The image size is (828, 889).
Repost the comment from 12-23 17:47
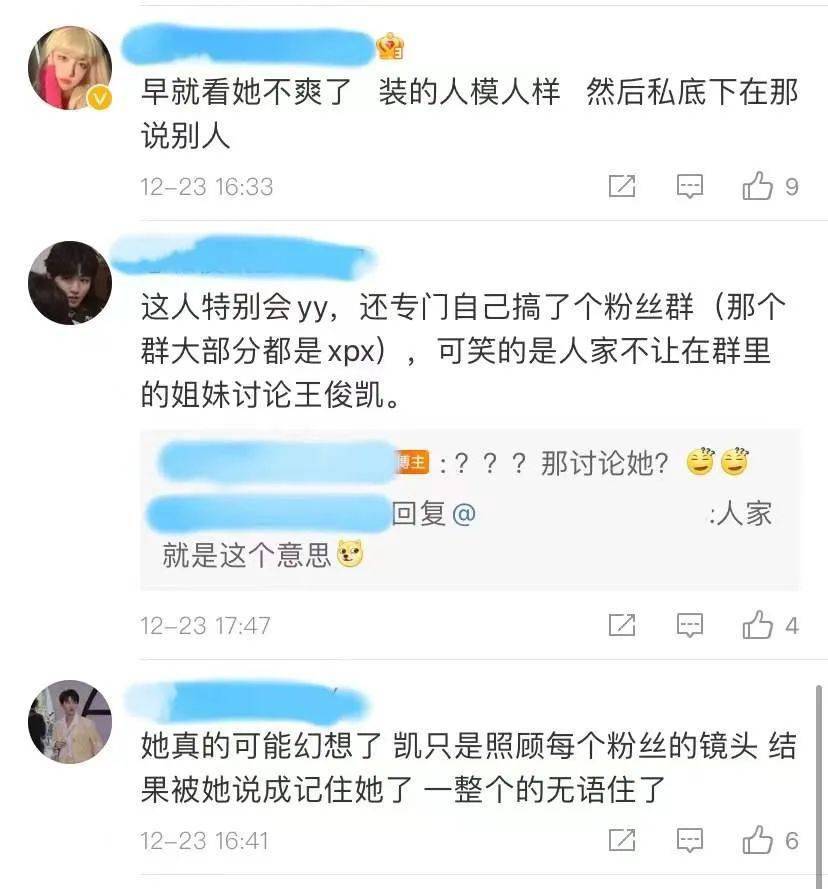(622, 626)
